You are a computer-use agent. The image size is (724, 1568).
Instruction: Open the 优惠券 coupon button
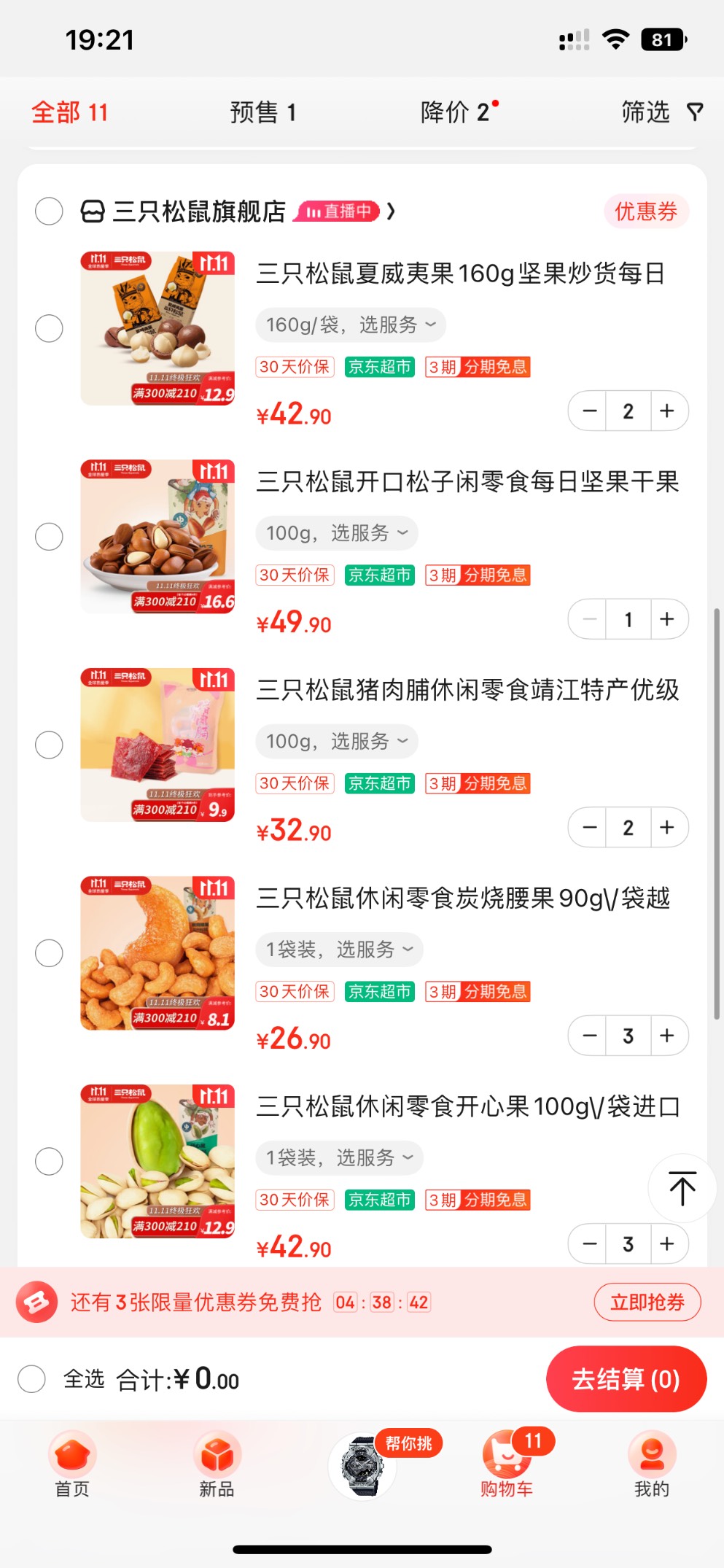[646, 211]
